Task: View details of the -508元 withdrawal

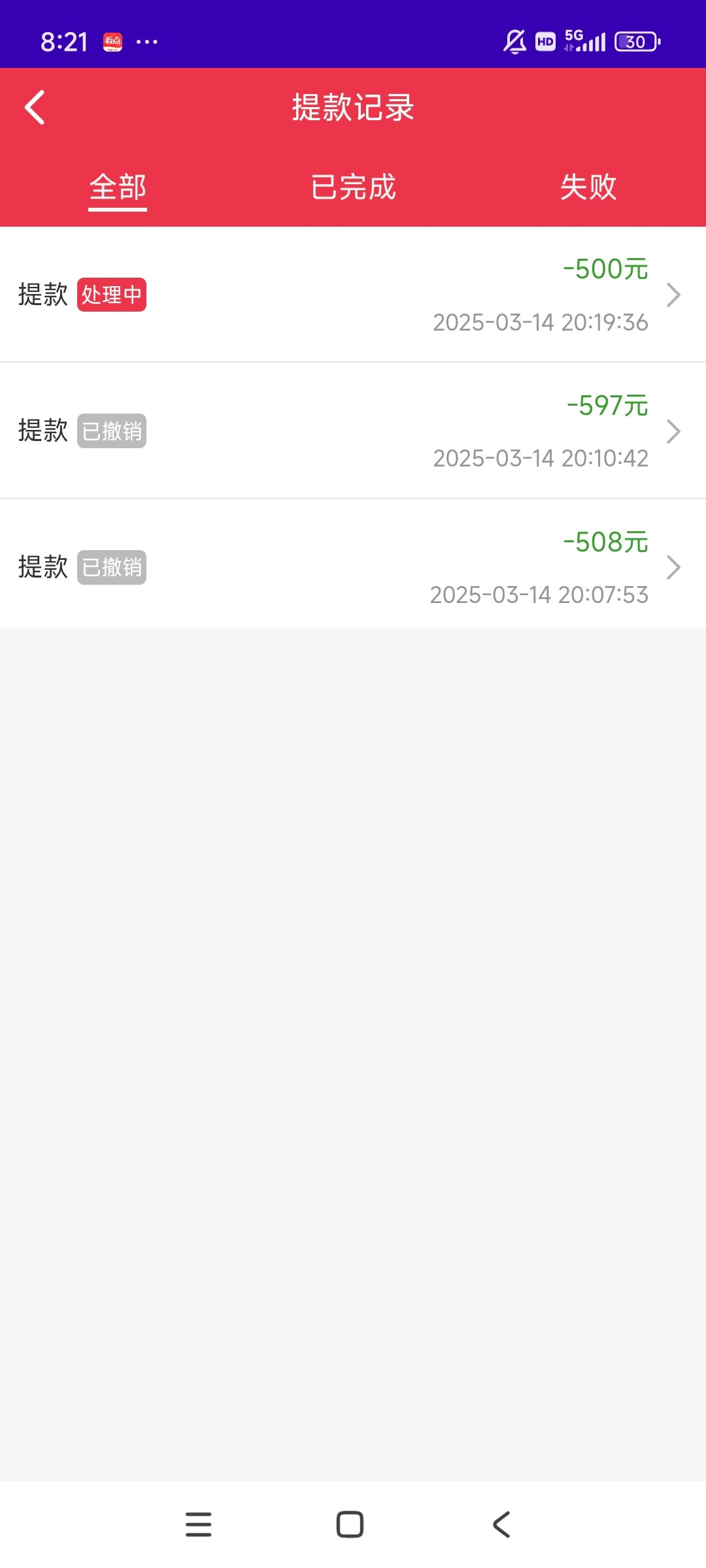Action: coord(353,567)
